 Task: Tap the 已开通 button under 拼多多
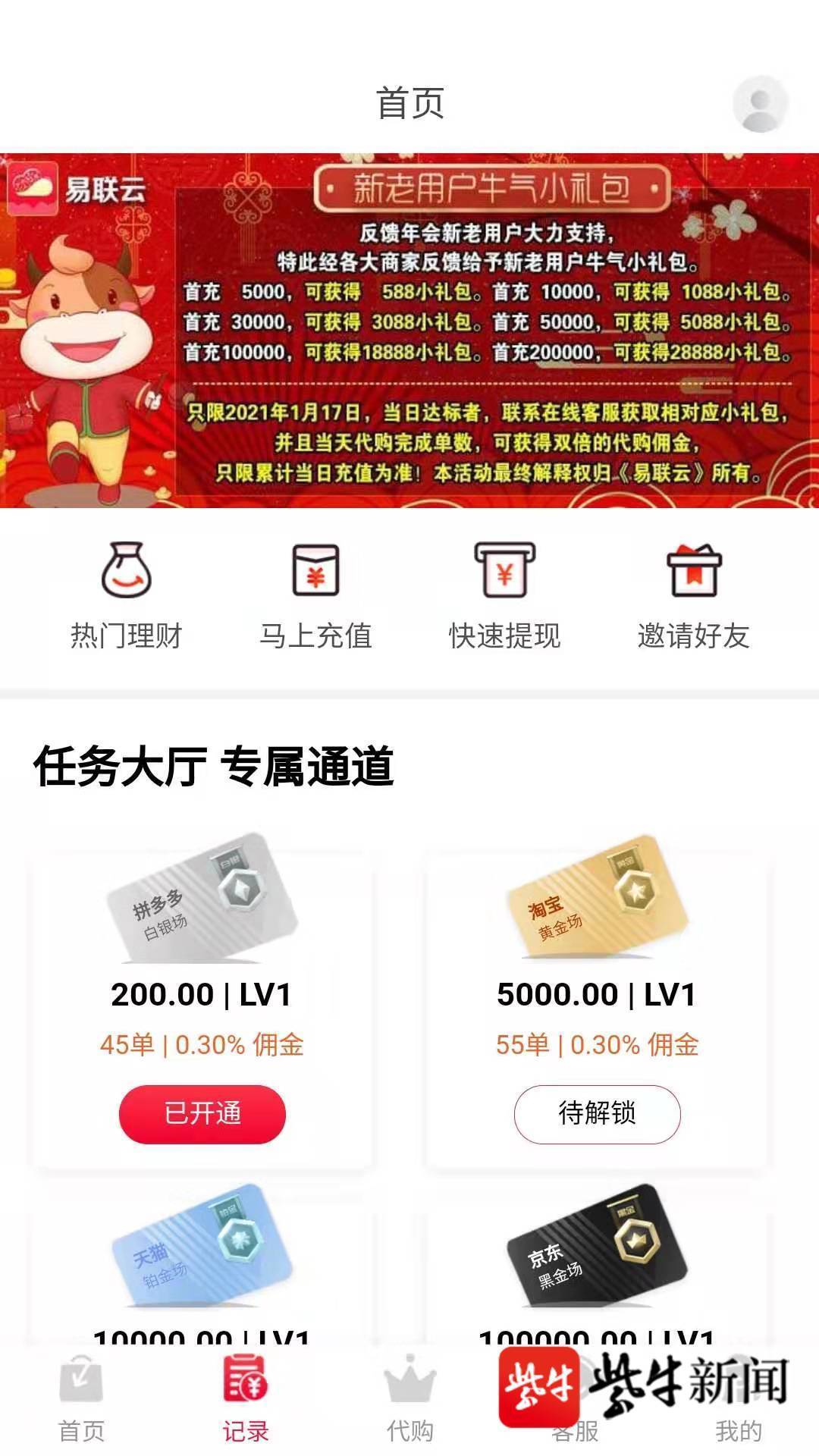[x=202, y=1113]
